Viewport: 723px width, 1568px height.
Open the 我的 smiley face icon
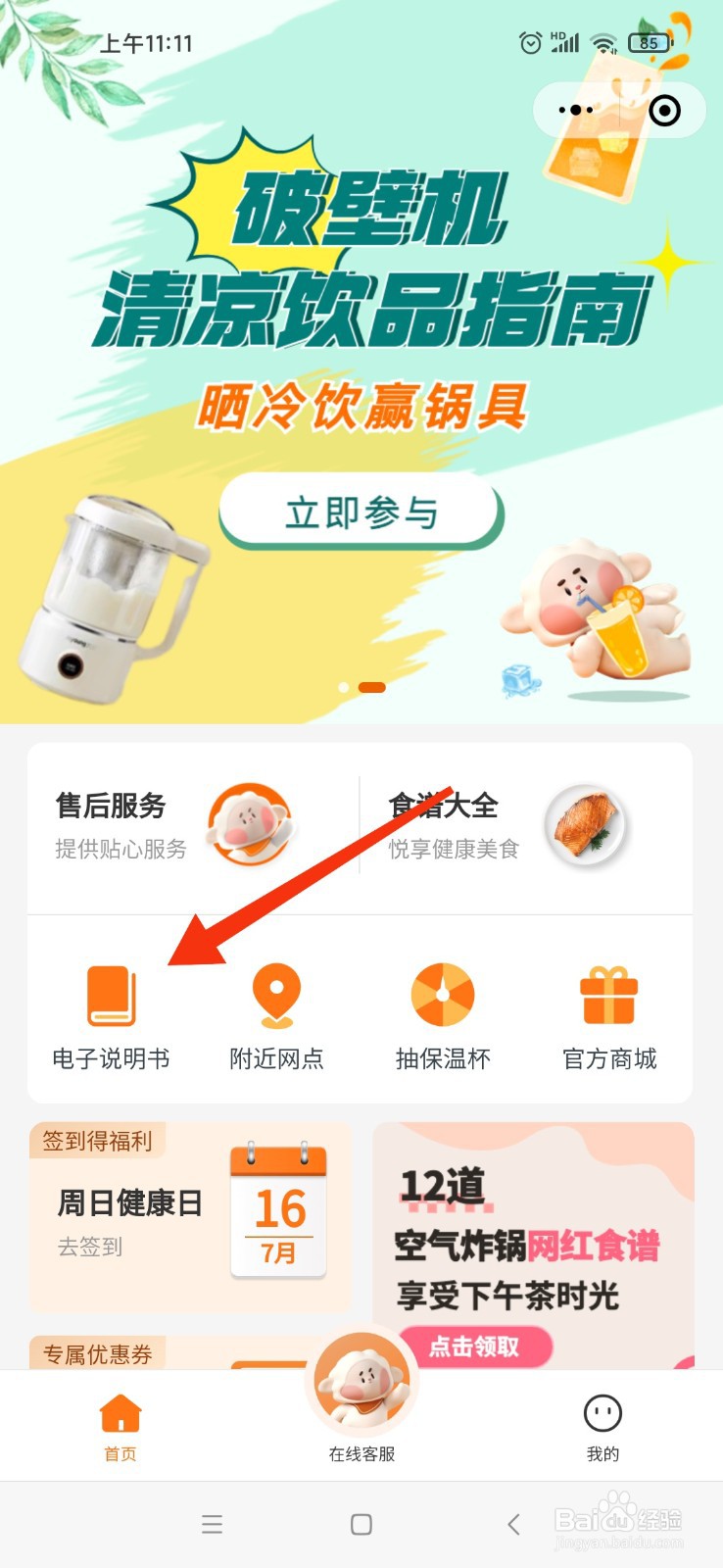point(603,1411)
